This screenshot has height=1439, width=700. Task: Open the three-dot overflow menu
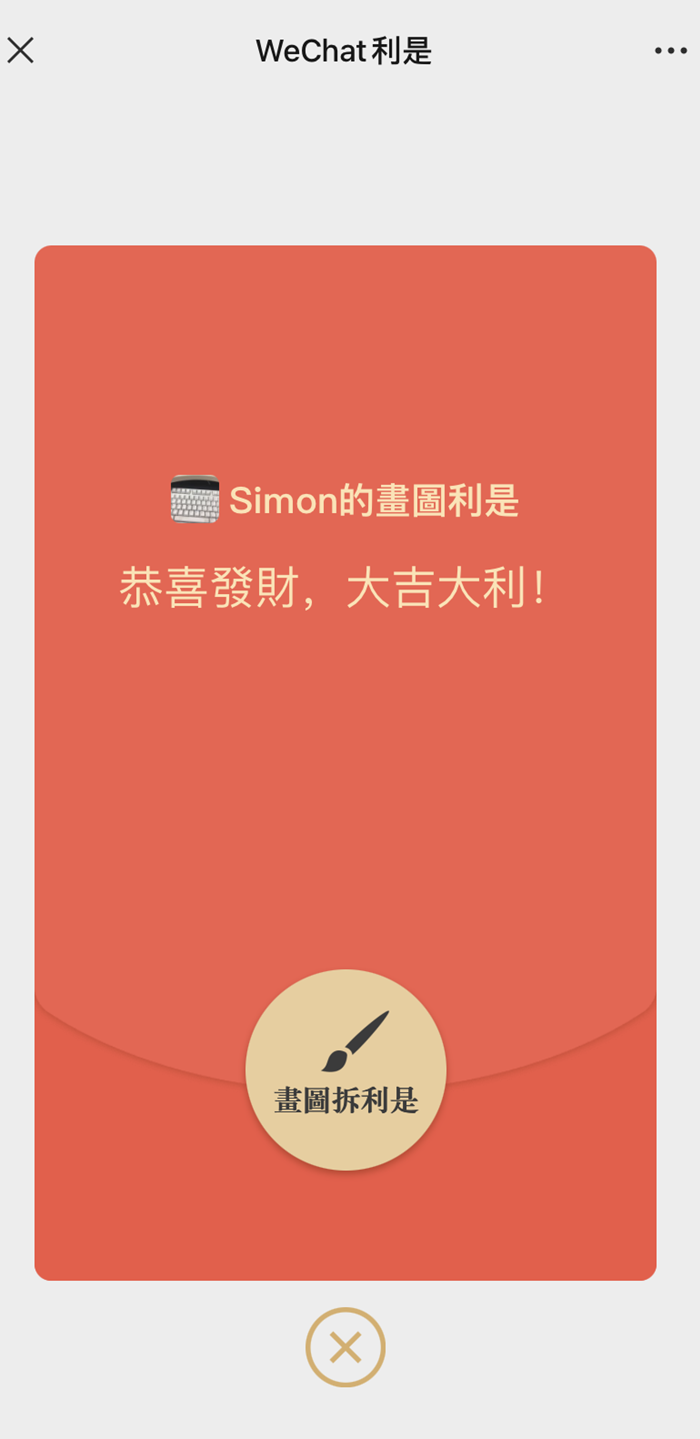670,50
